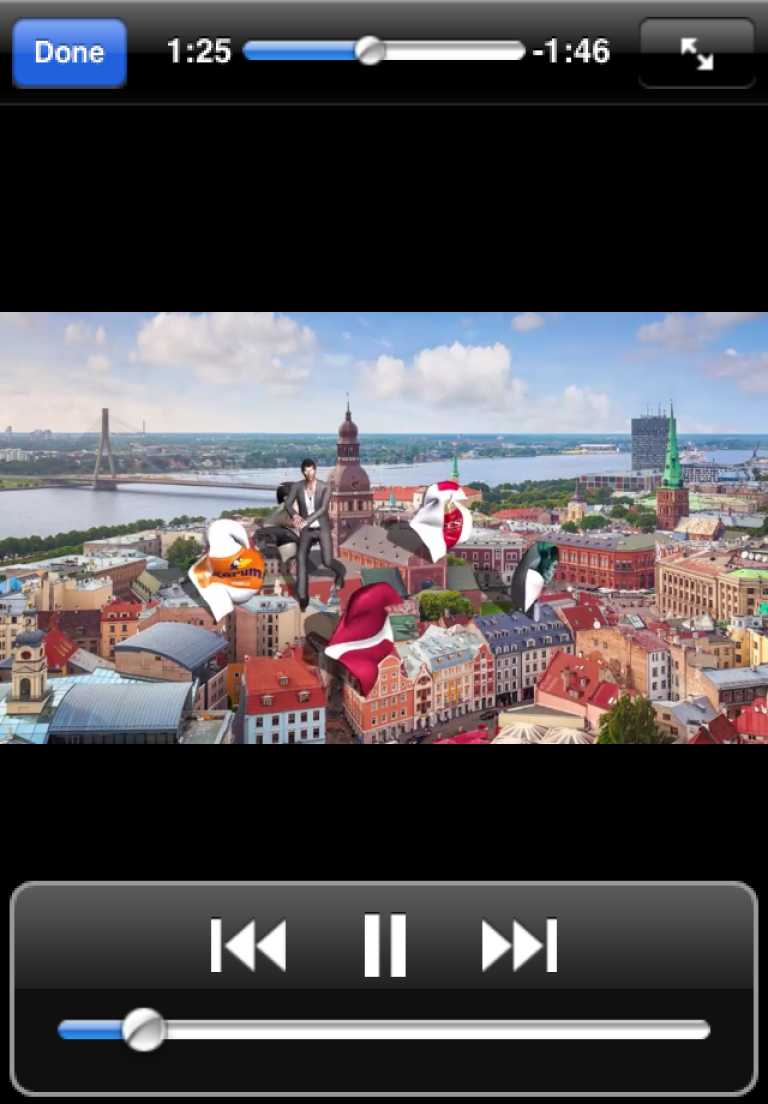Skip ahead with the next track button

[x=519, y=944]
